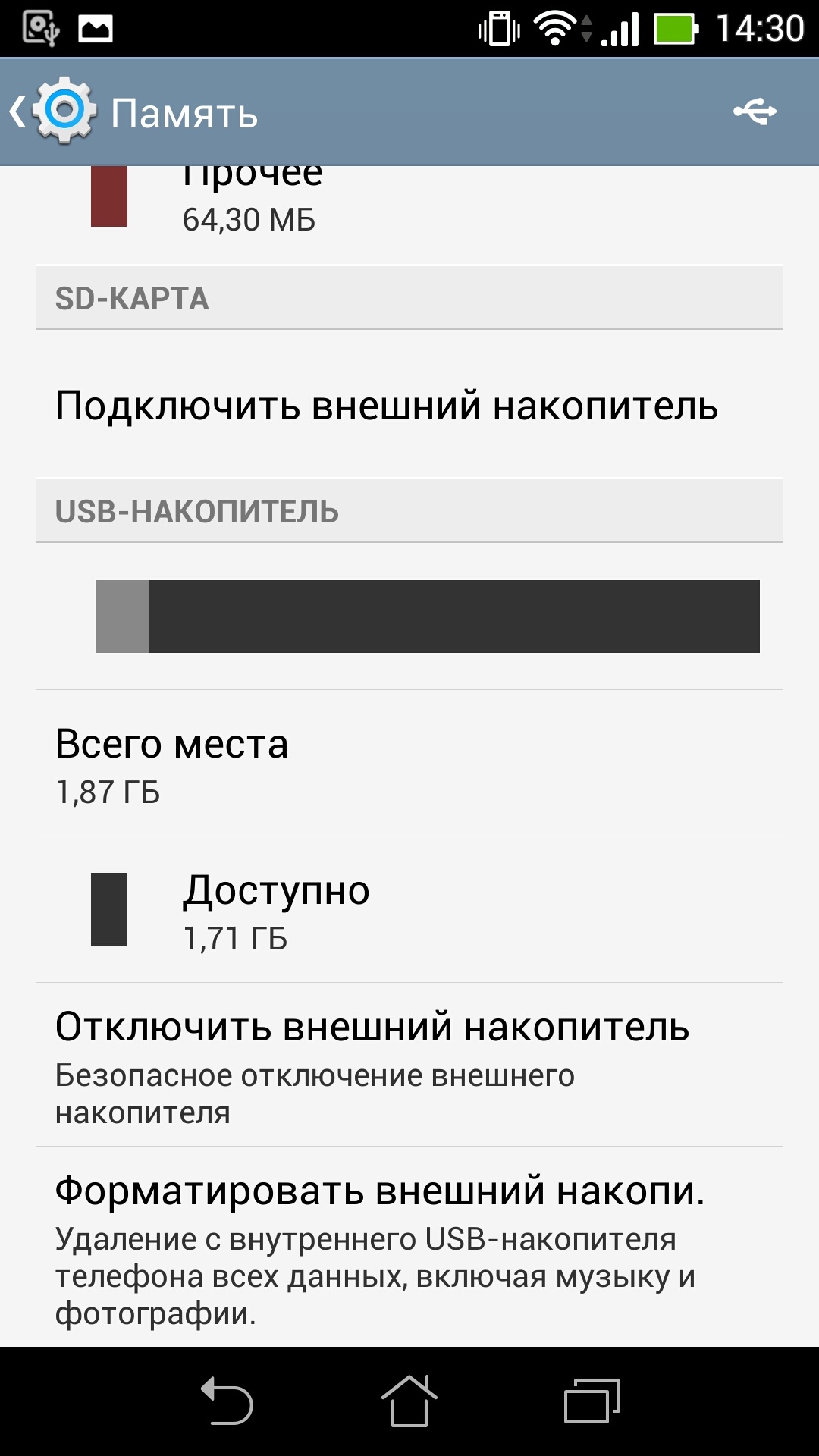Open USB computer connection options
The image size is (819, 1456).
click(755, 112)
